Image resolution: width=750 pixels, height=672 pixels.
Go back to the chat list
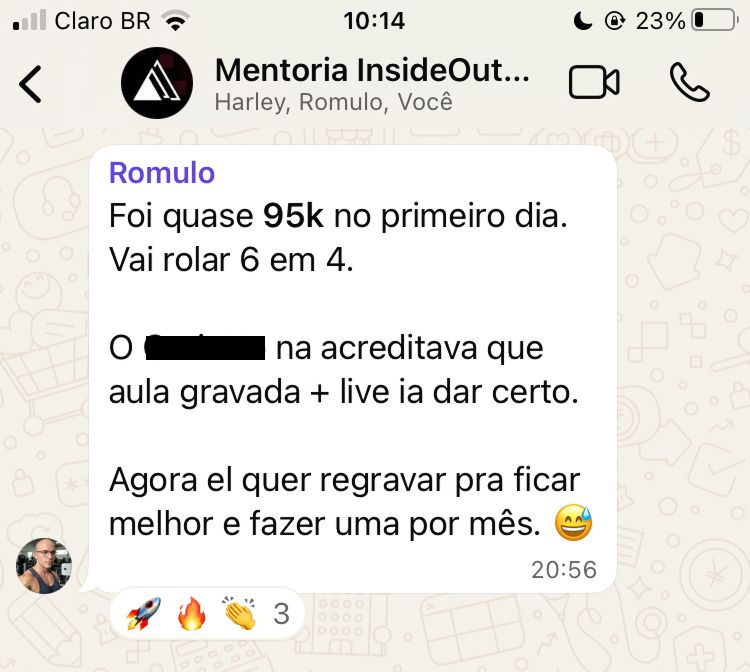(x=32, y=84)
